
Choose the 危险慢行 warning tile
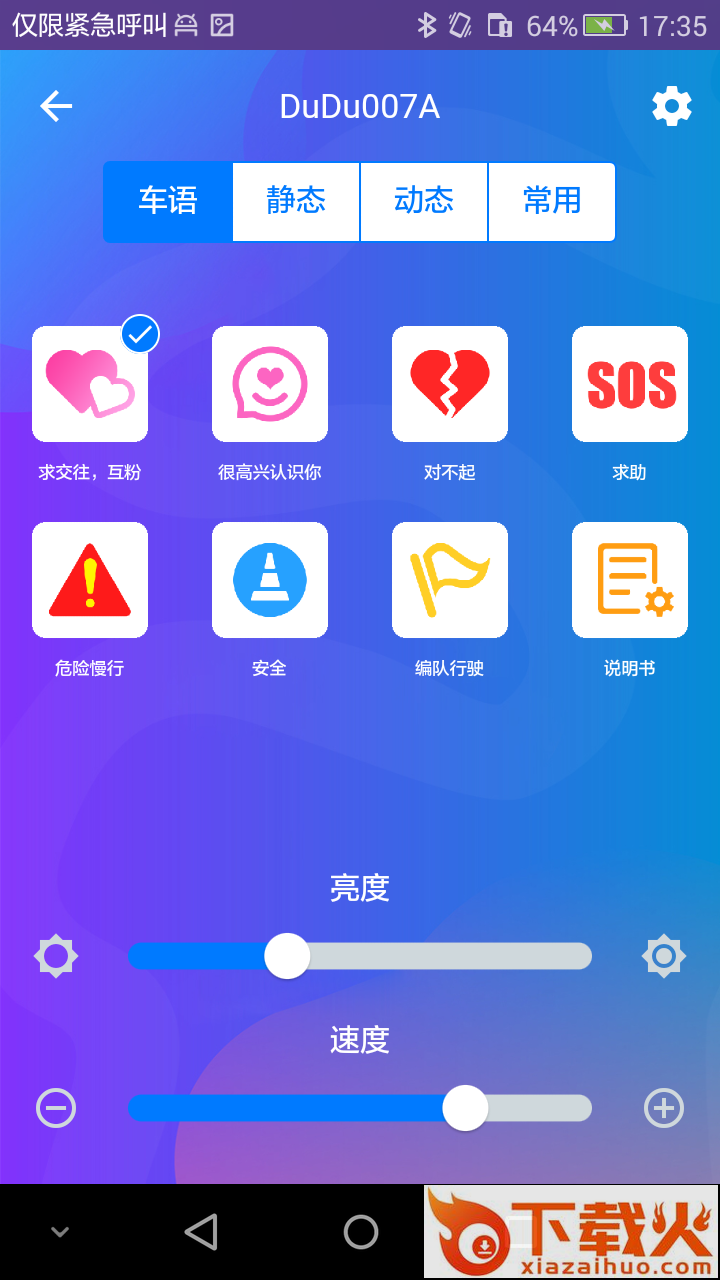click(x=90, y=580)
